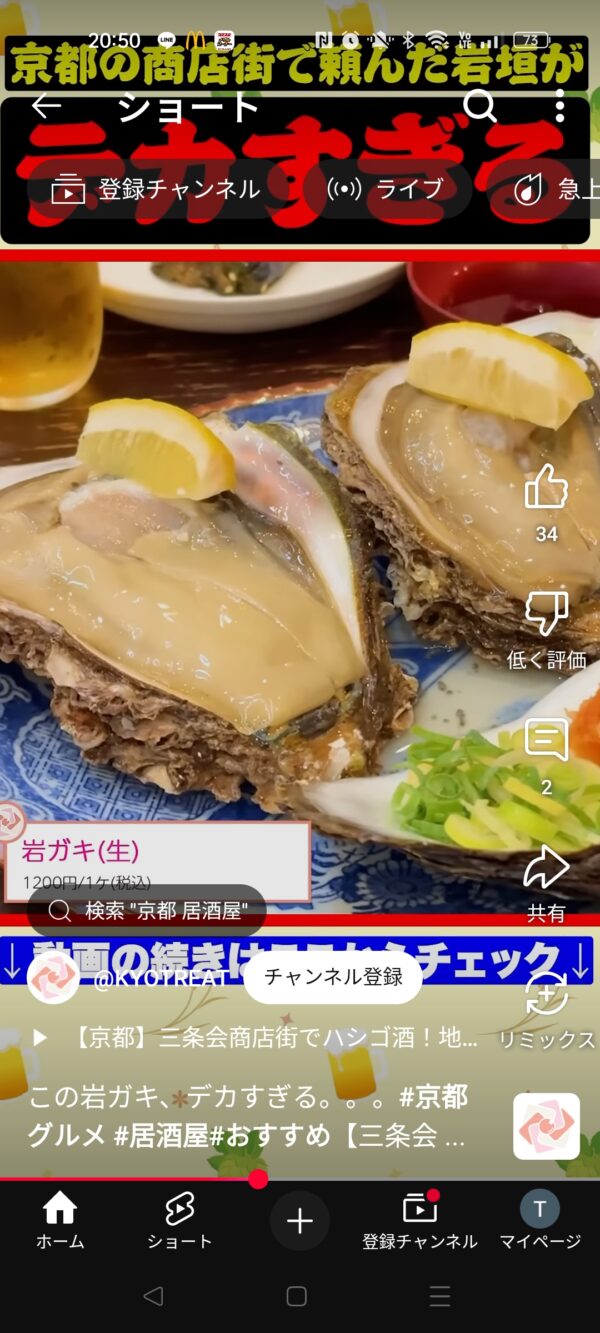Open 登録チャンネル tab in bottom navigation
This screenshot has height=1333, width=600.
click(x=420, y=1221)
